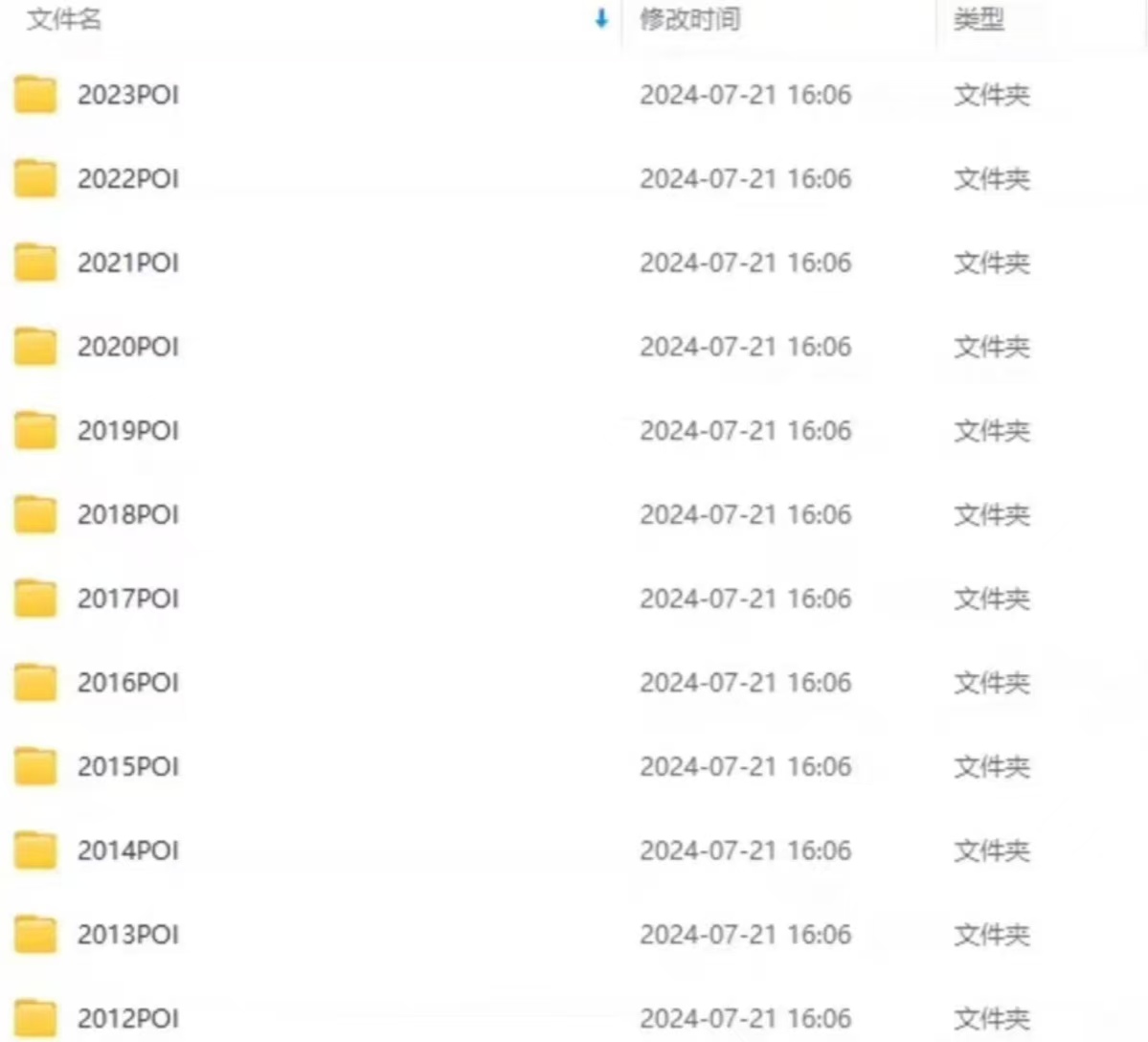This screenshot has width=1148, height=1042.
Task: Open the 2016POI folder
Action: tap(127, 683)
